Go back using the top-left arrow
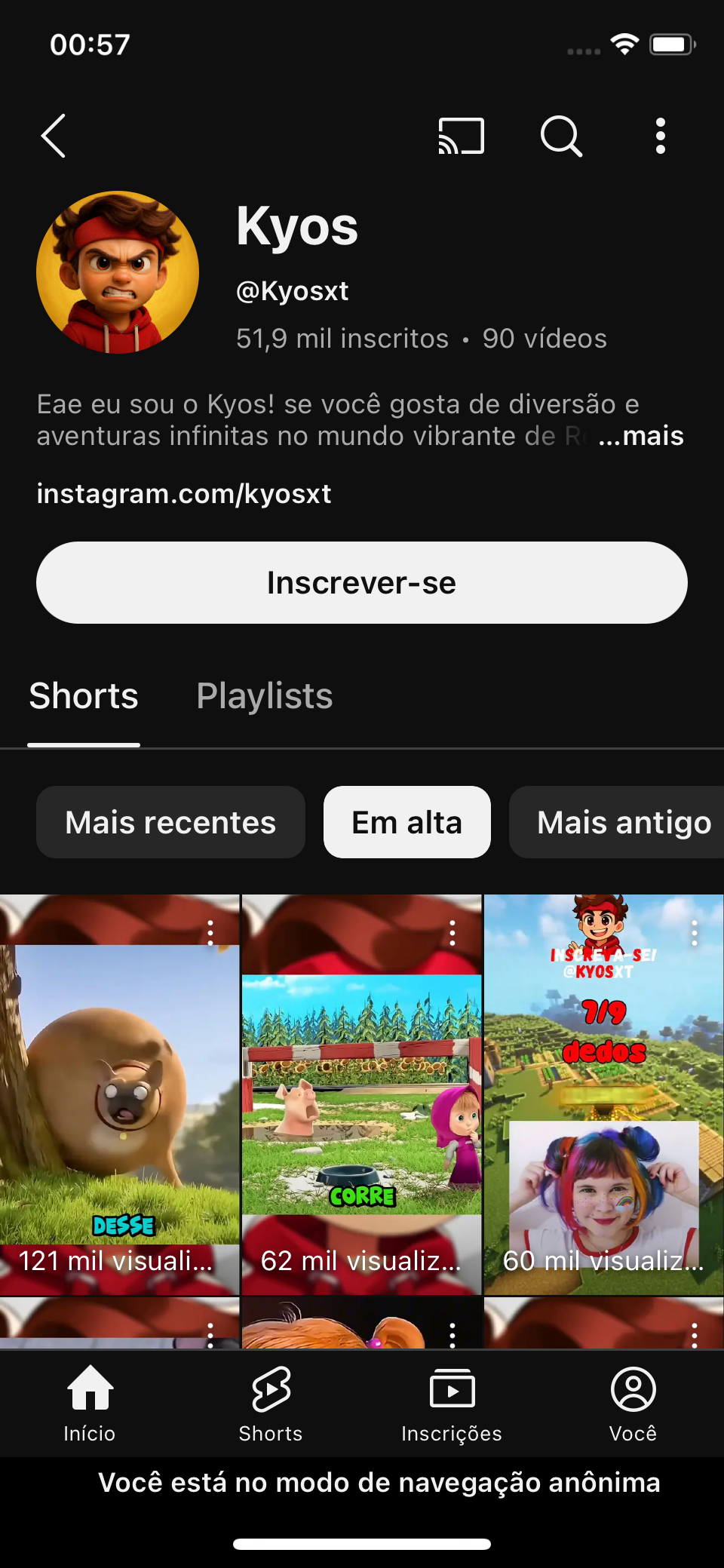 tap(53, 136)
